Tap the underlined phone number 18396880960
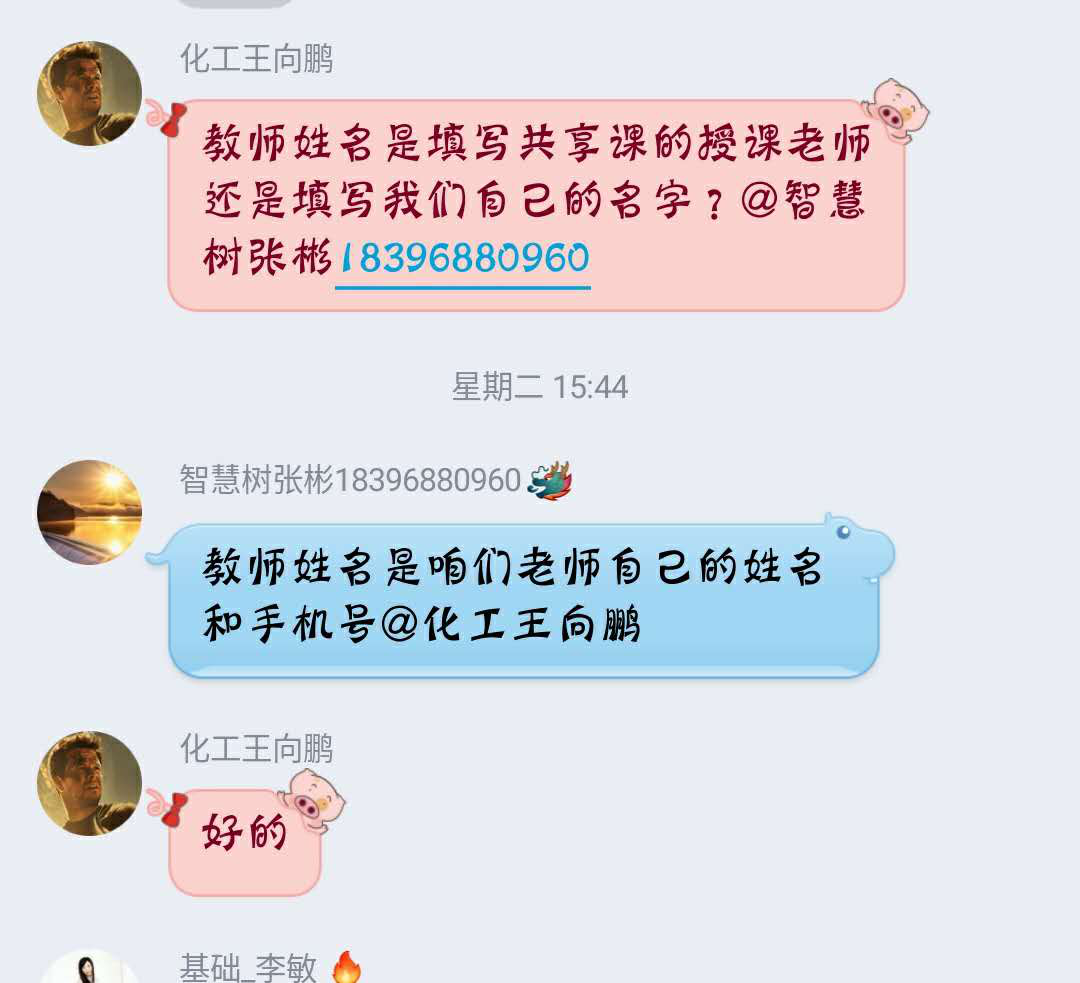 pos(463,260)
